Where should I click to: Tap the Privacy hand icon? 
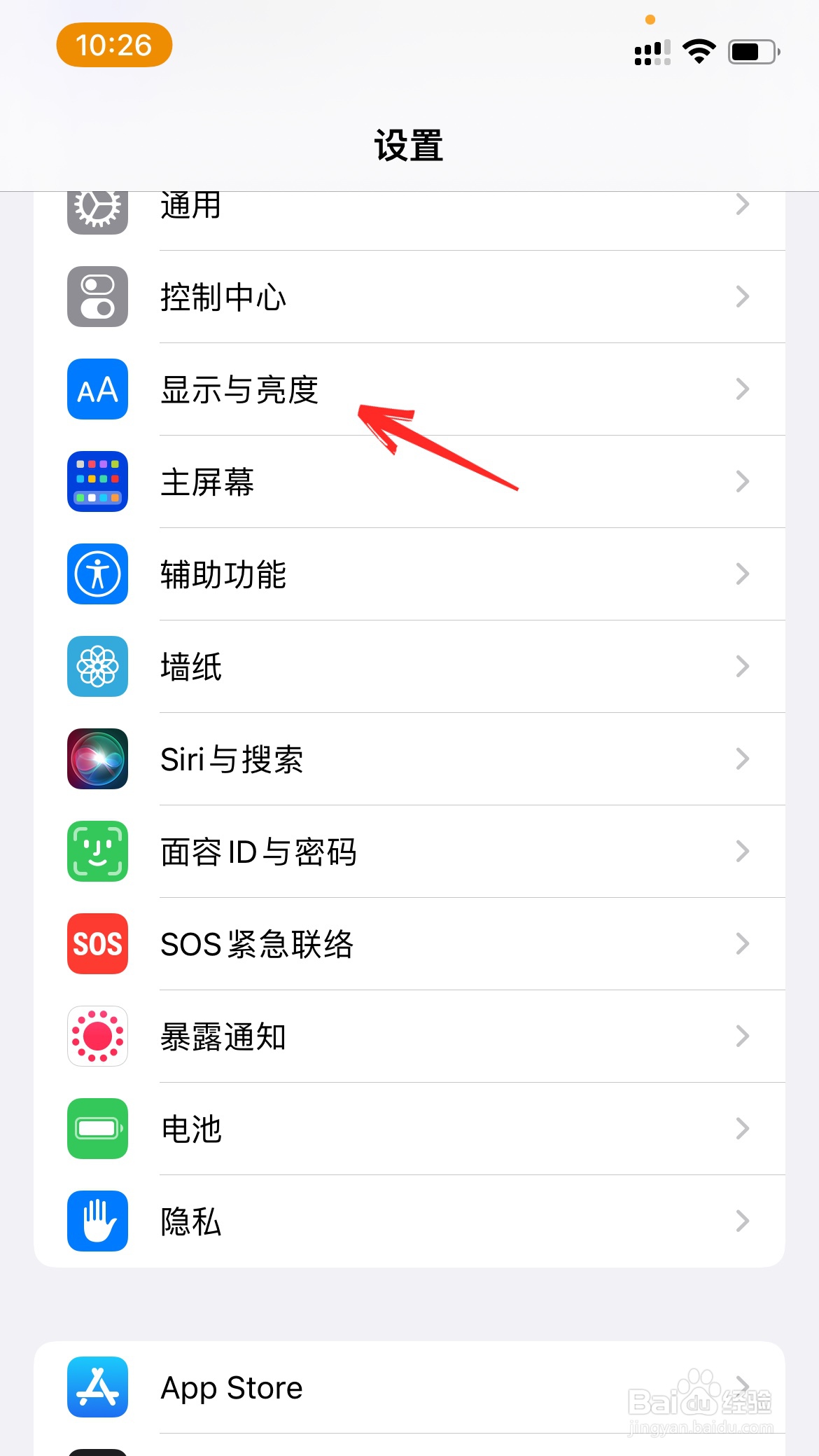pyautogui.click(x=97, y=1221)
